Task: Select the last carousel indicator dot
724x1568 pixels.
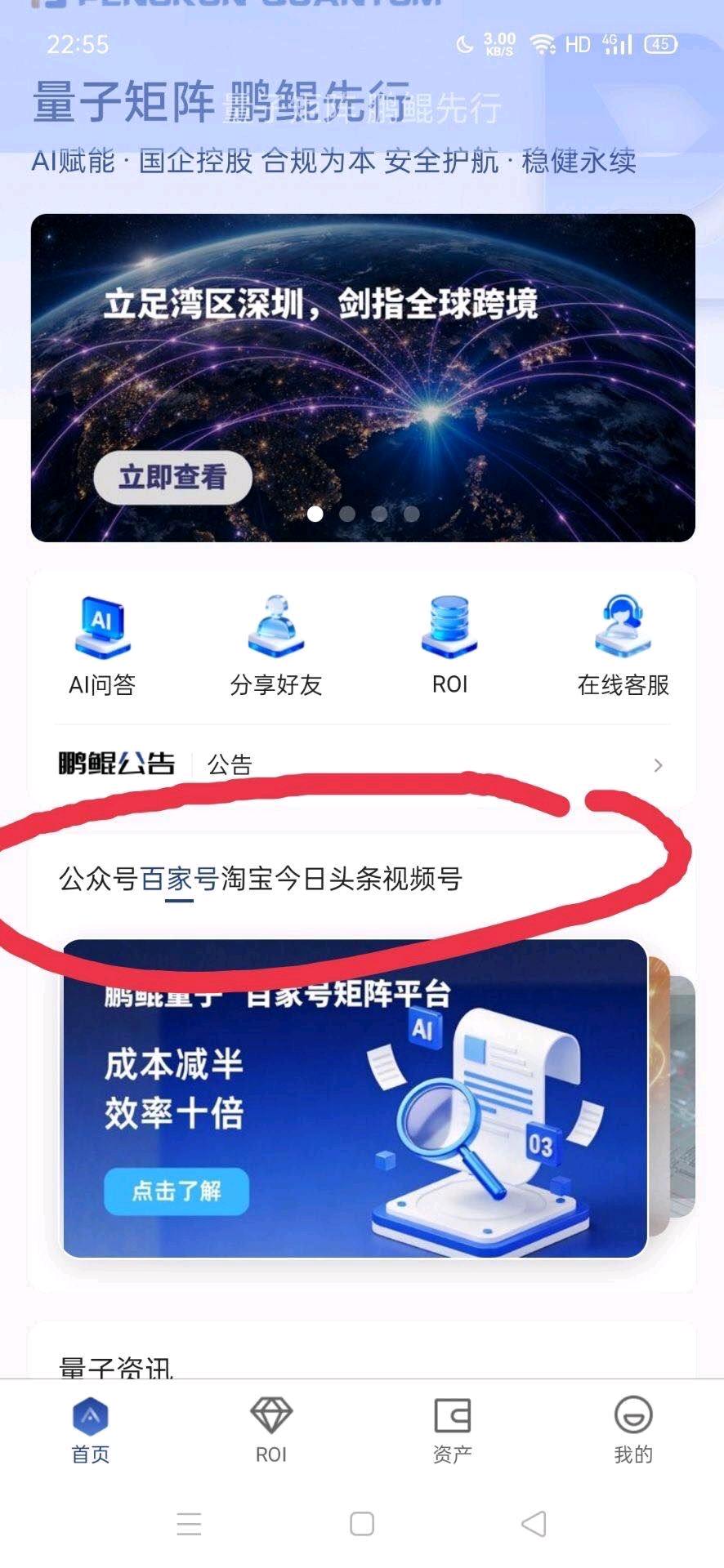Action: (x=410, y=514)
